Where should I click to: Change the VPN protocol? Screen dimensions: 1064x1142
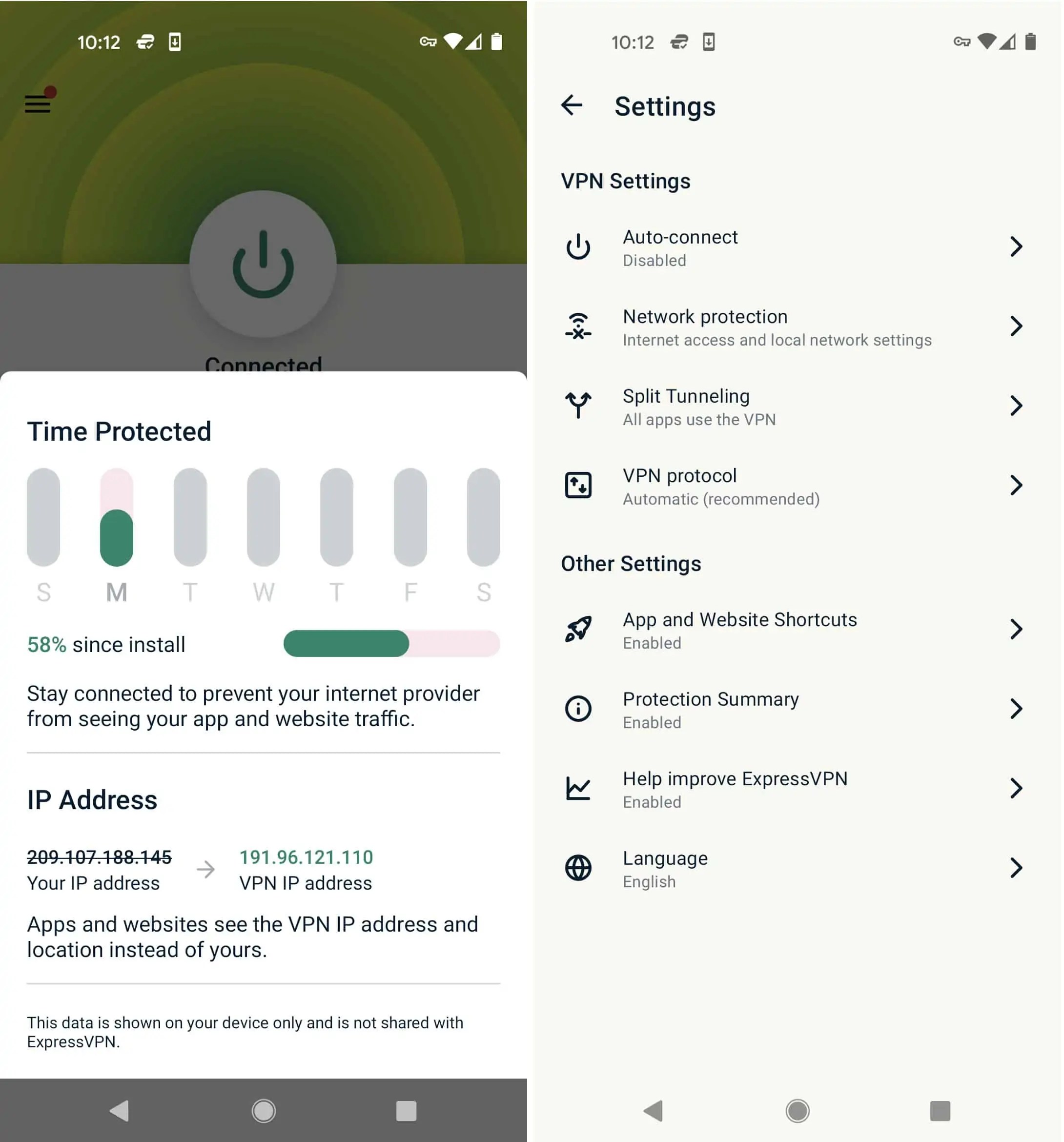(x=794, y=486)
